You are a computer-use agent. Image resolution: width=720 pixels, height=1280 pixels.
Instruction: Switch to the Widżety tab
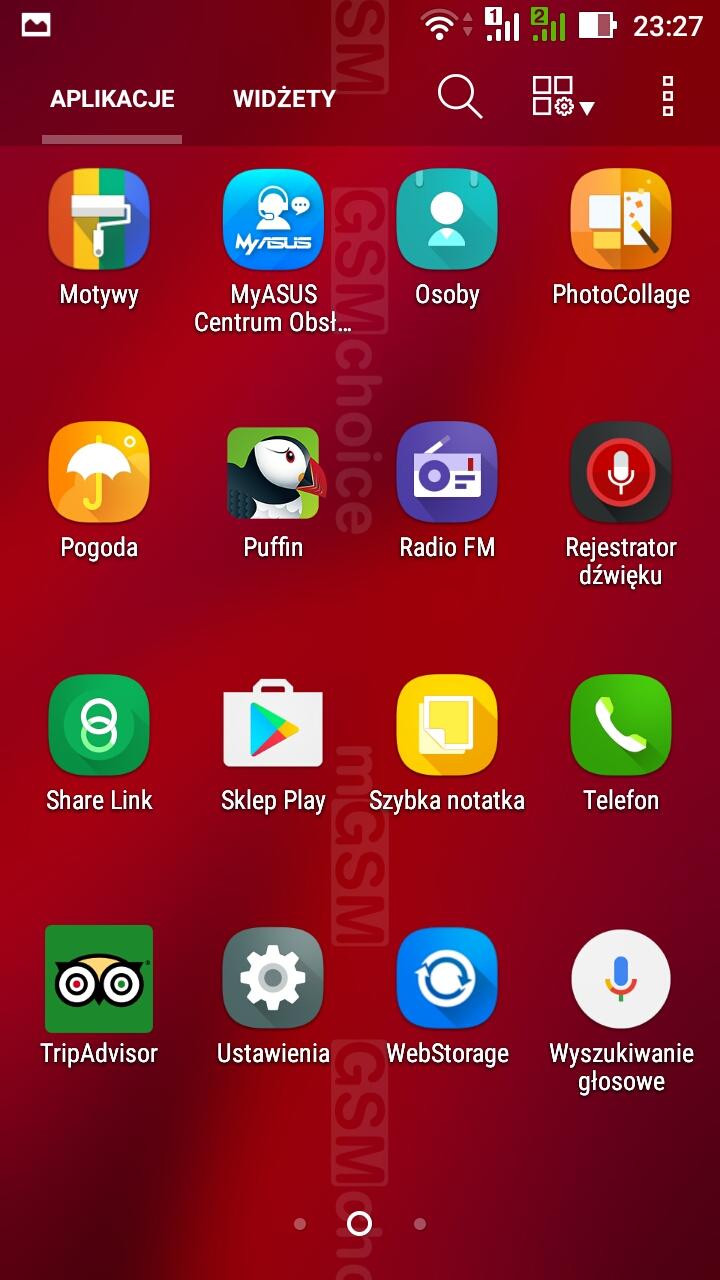[284, 99]
